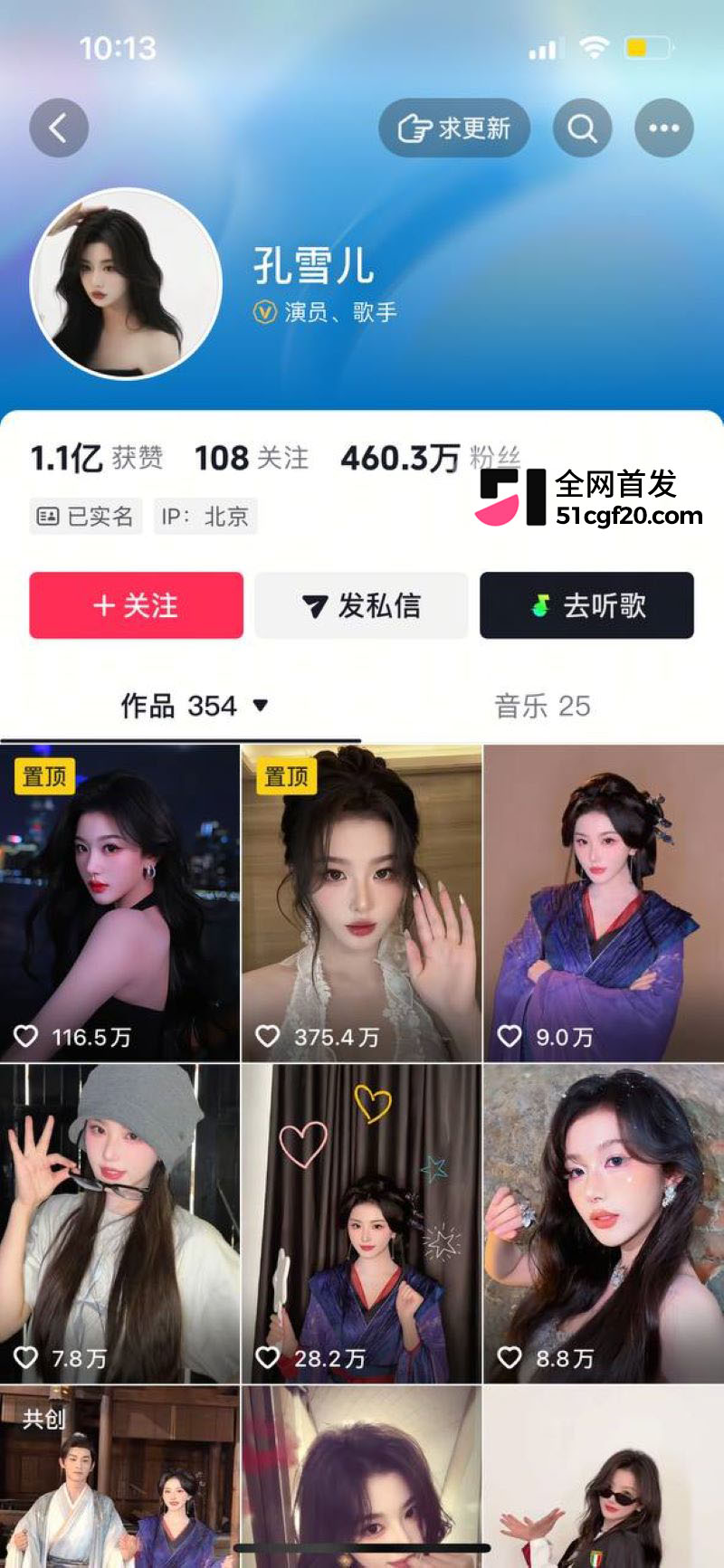Send a private message via 发私信

361,605
